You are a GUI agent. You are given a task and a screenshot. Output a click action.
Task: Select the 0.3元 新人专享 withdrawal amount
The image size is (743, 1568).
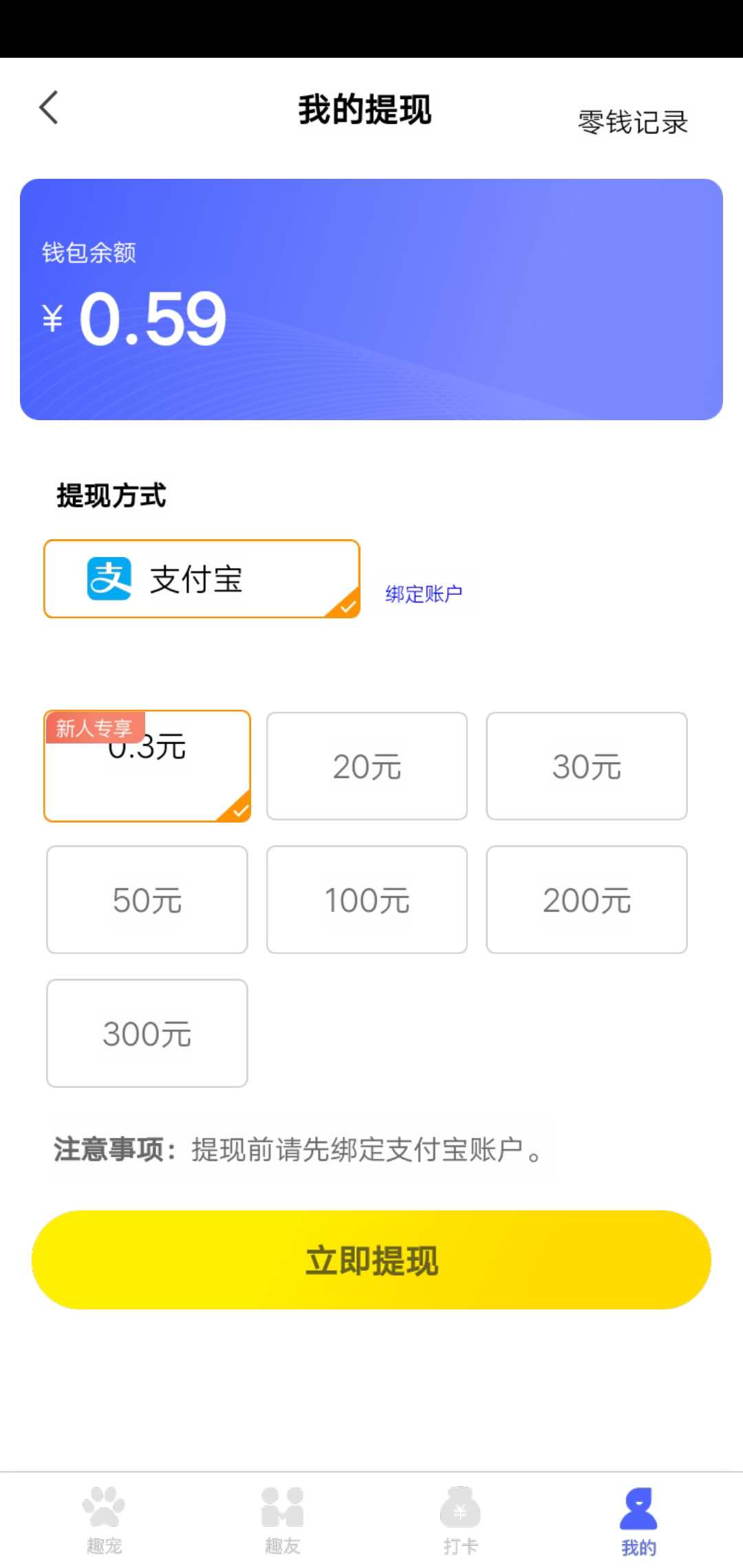pyautogui.click(x=147, y=765)
